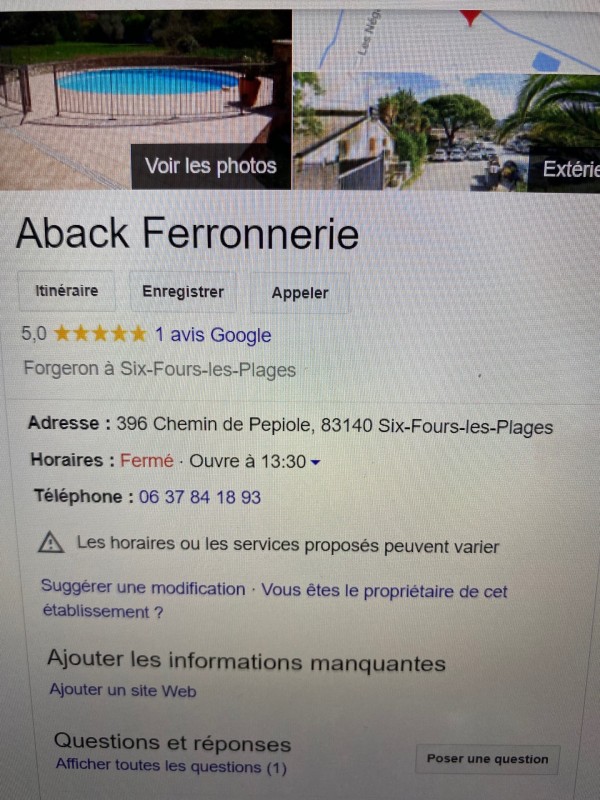The image size is (600, 800).
Task: Open the Voir les photos gallery
Action: pyautogui.click(x=210, y=165)
